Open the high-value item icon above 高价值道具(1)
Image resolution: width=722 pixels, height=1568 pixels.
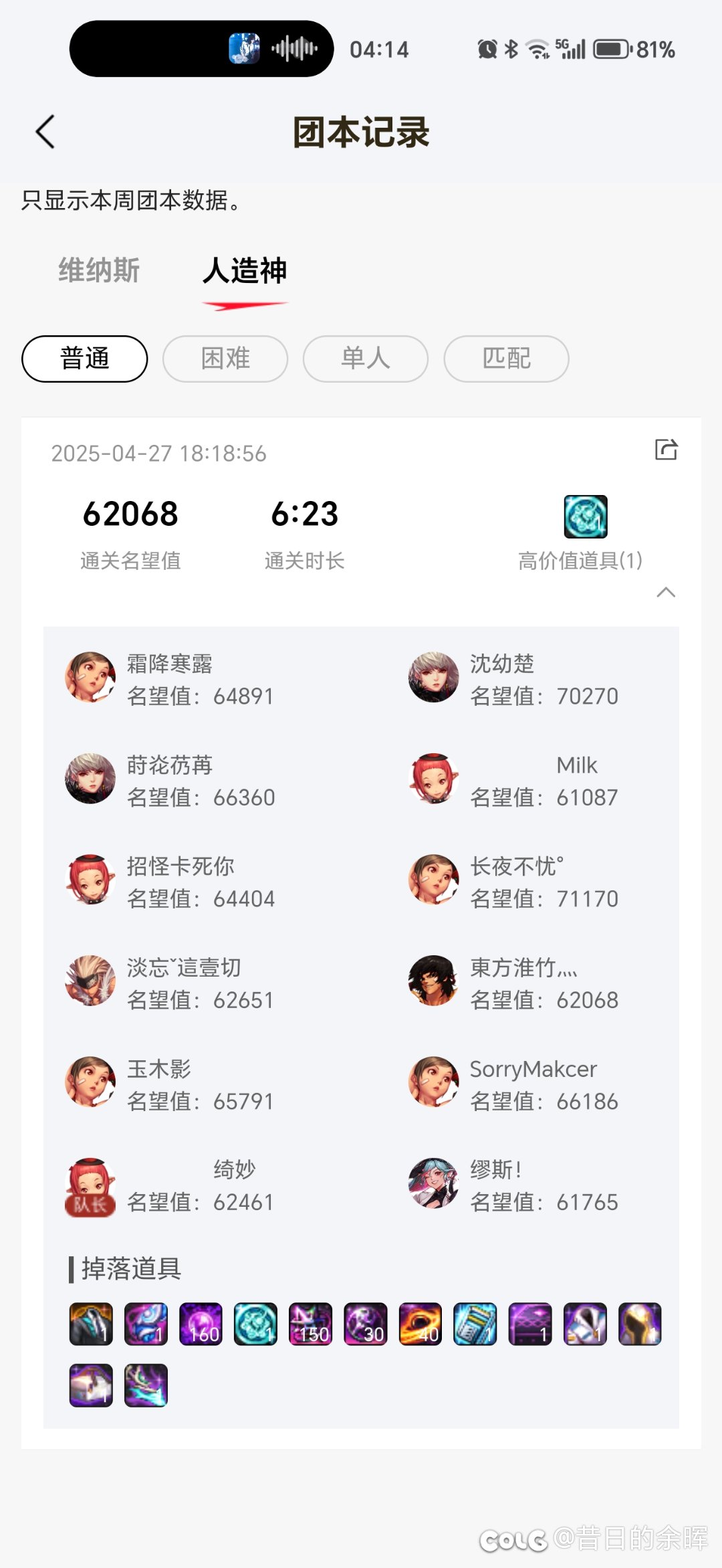[586, 516]
